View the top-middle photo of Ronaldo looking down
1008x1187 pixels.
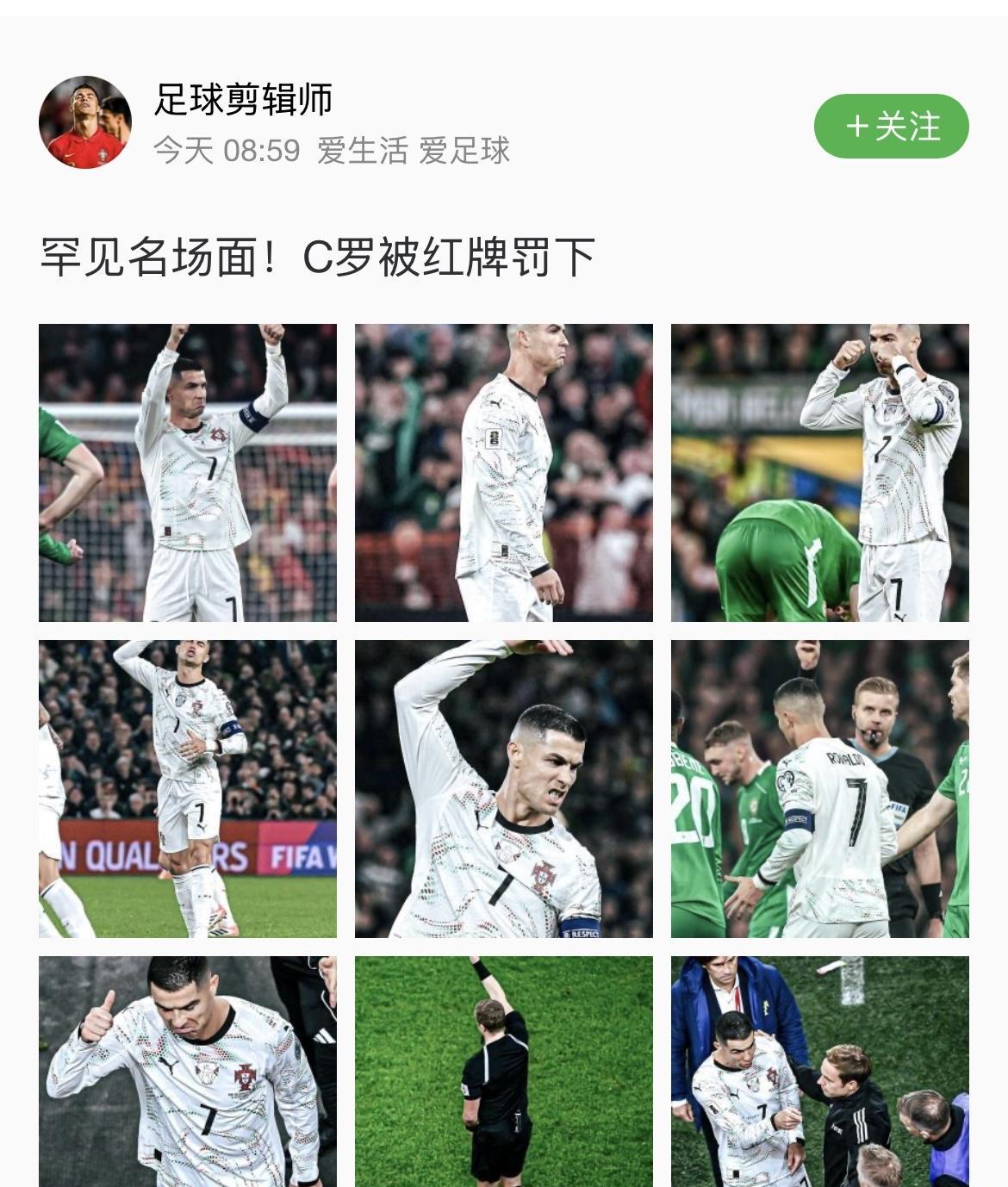[x=503, y=472]
